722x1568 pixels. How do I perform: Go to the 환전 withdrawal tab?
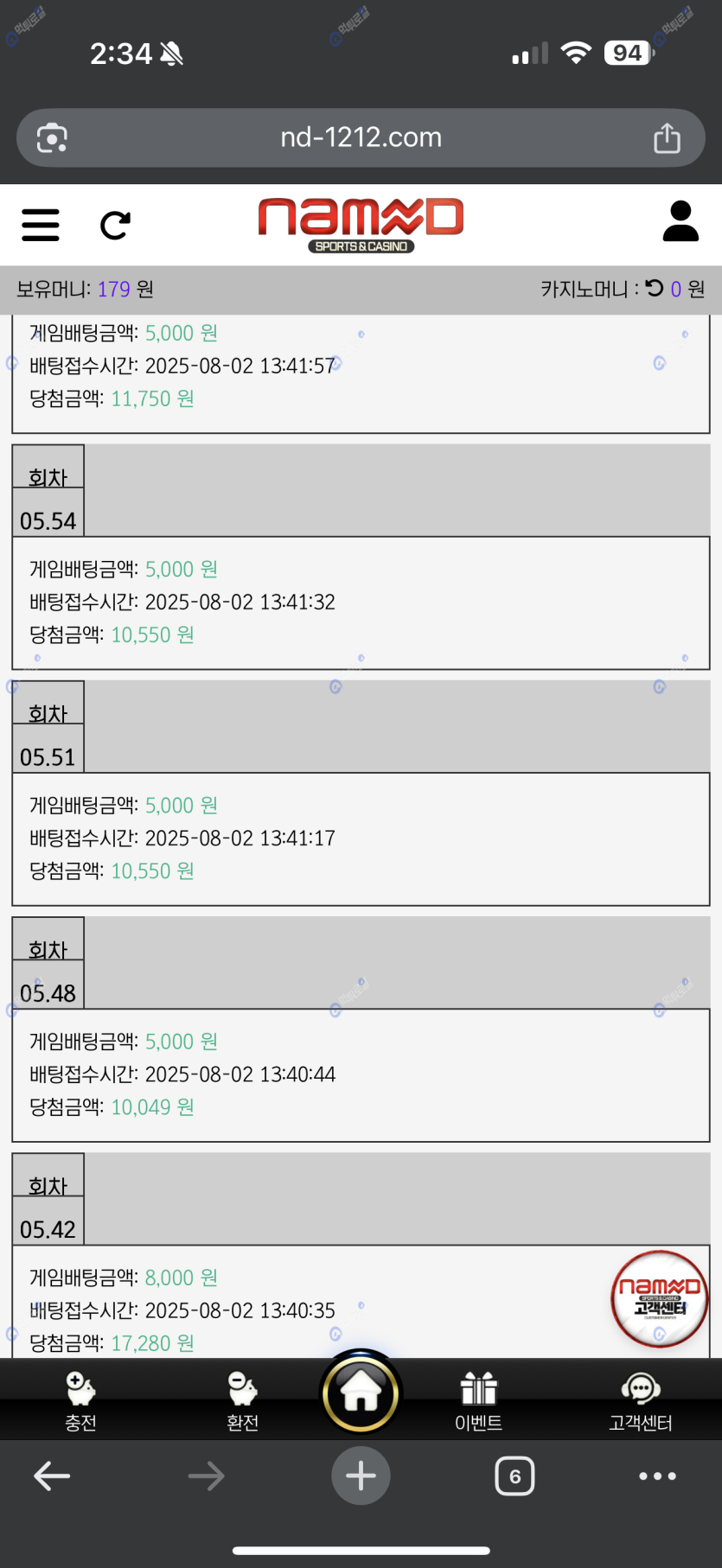tap(242, 1400)
